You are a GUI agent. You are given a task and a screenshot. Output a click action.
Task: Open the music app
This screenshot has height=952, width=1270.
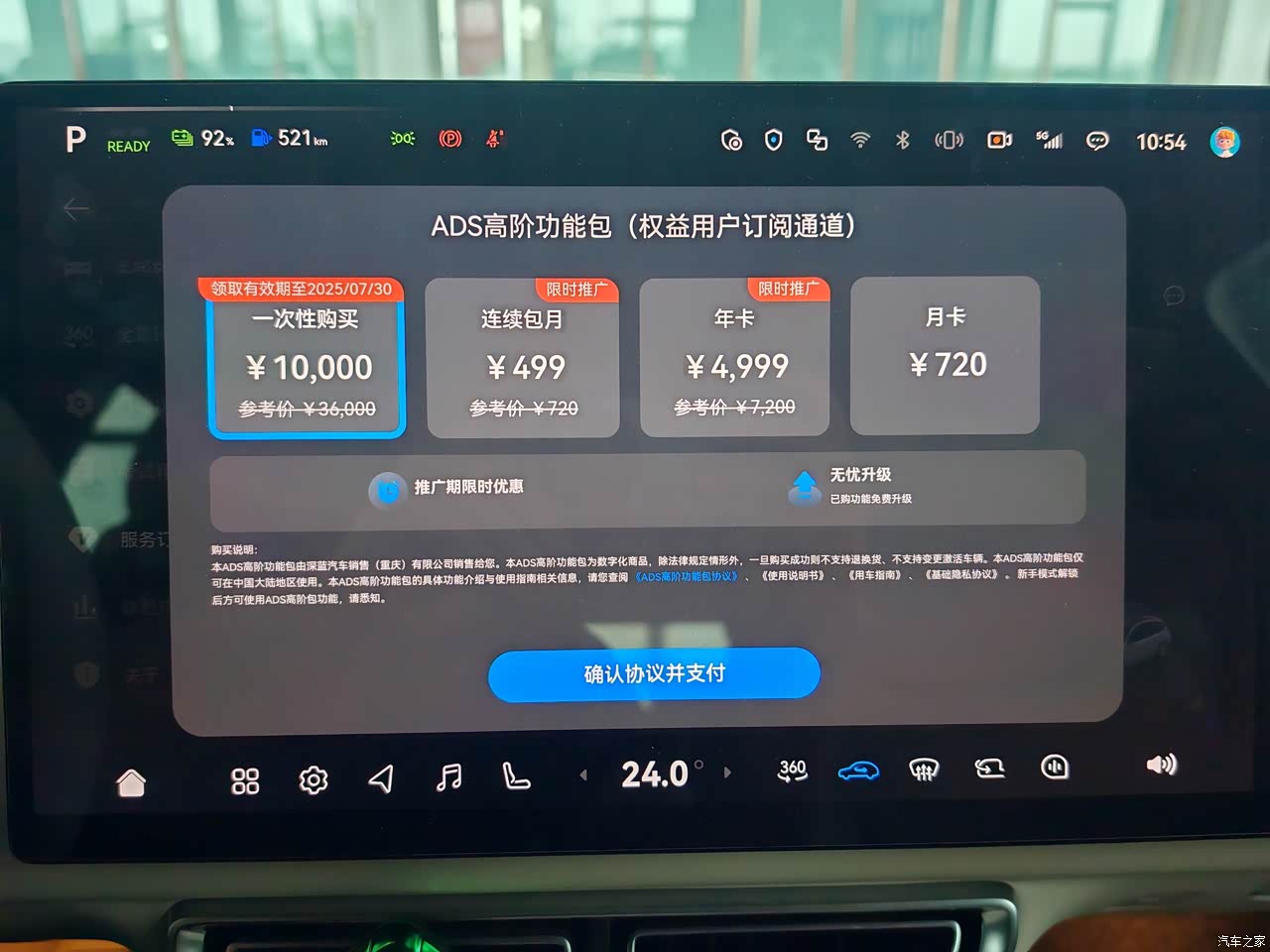coord(448,777)
